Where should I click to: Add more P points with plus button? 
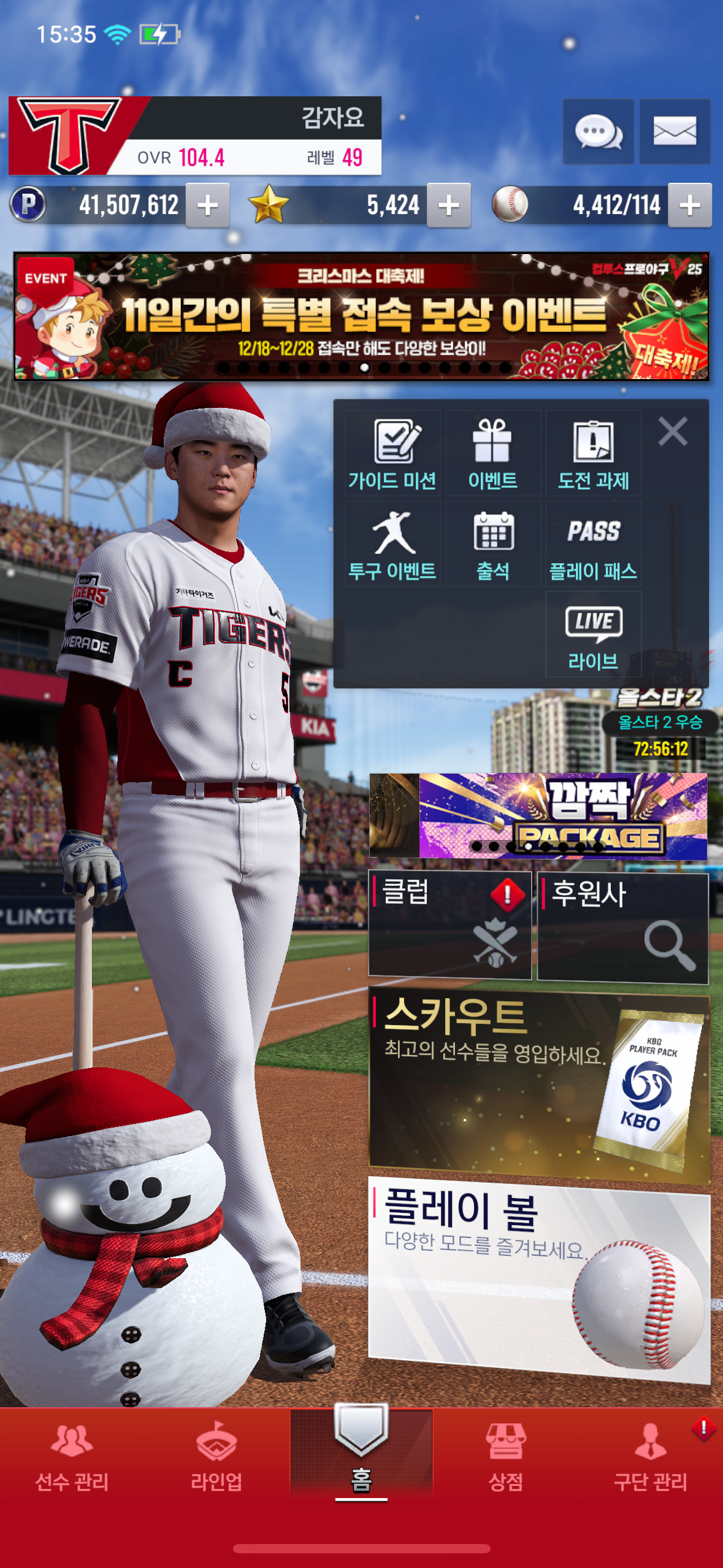click(208, 206)
